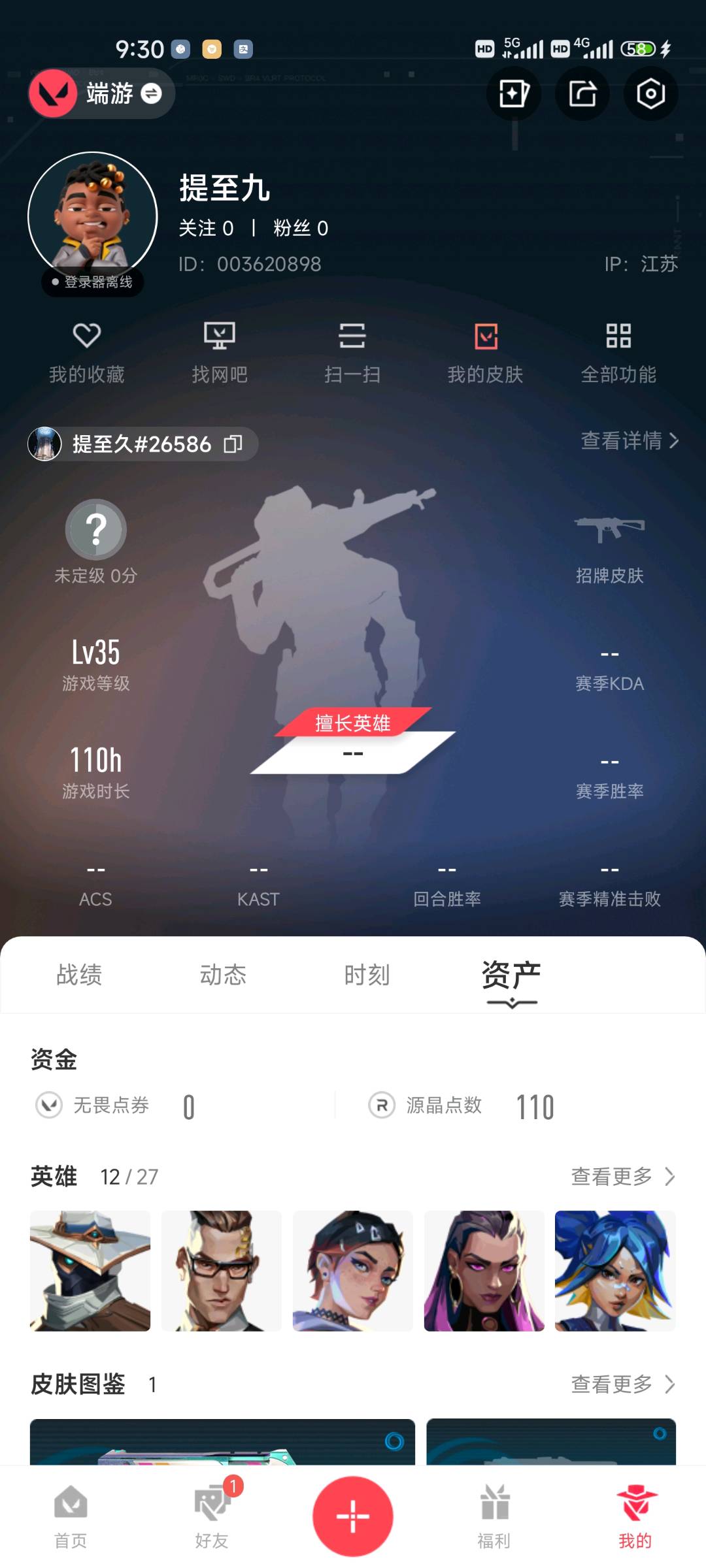Image resolution: width=706 pixels, height=1568 pixels.
Task: Switch to the 时刻 tab
Action: click(367, 975)
